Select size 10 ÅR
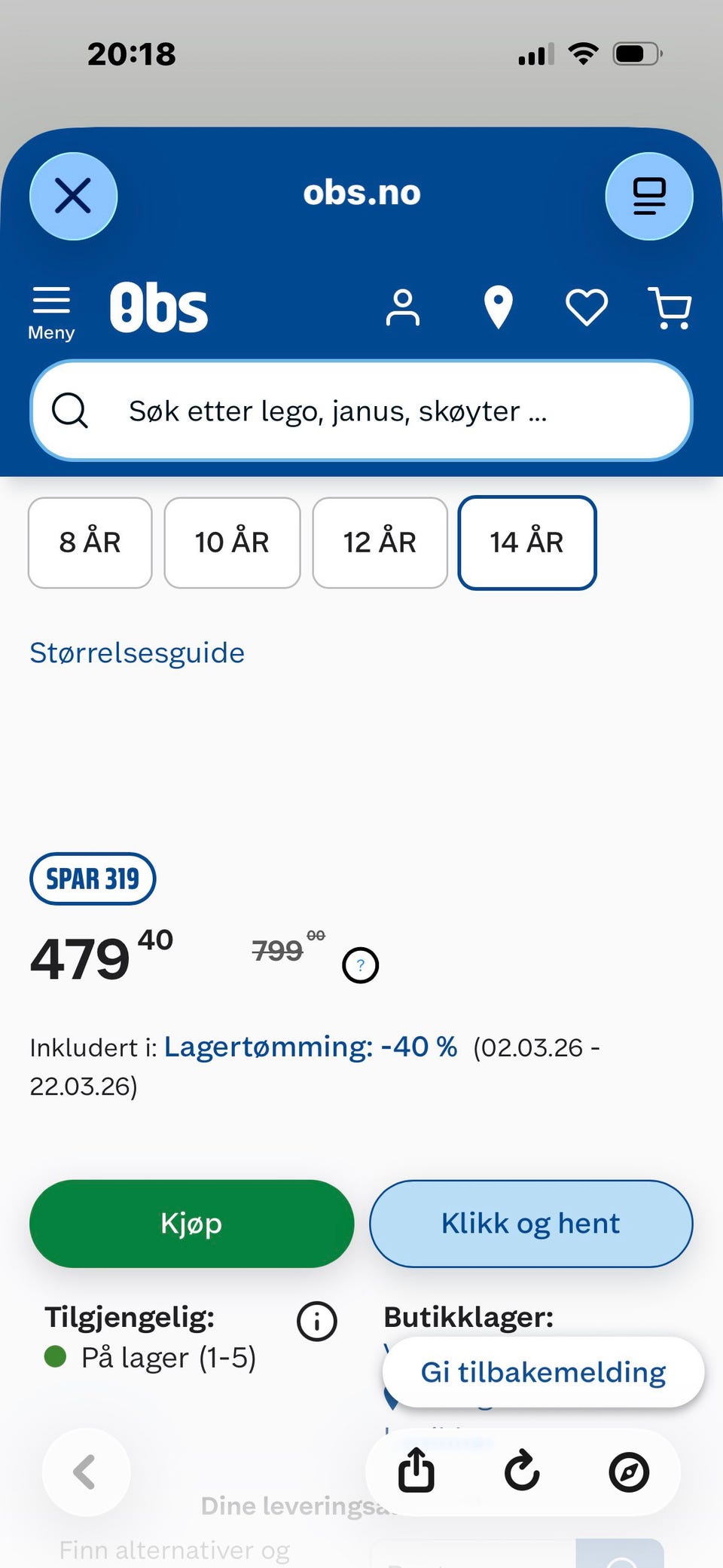Screen dimensions: 723x1568 (x=232, y=543)
